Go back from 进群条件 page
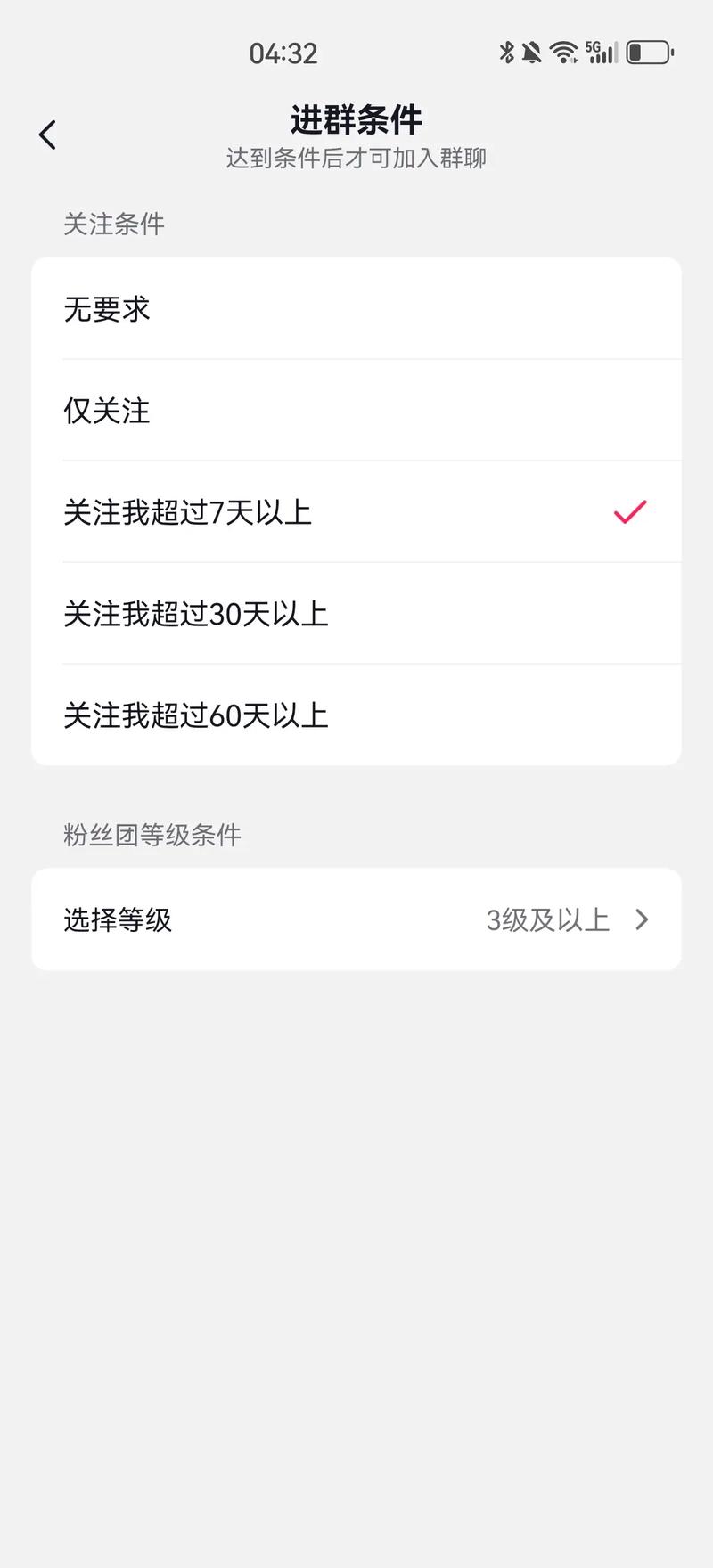The height and width of the screenshot is (1568, 713). coord(48,135)
